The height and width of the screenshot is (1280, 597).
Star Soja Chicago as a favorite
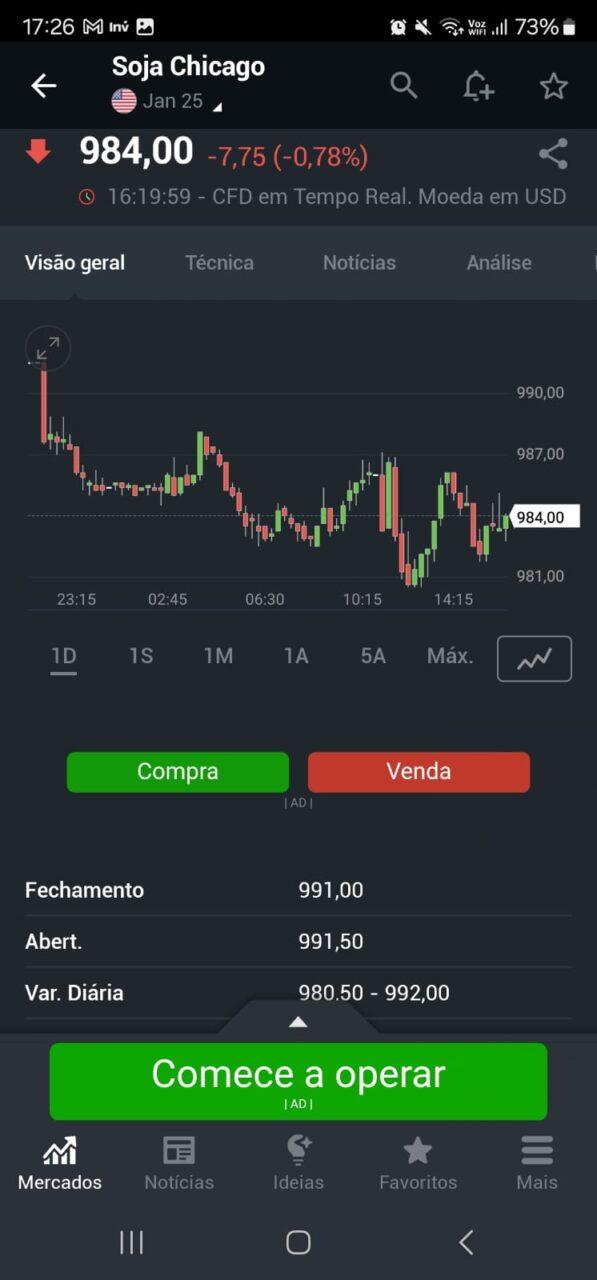pyautogui.click(x=554, y=86)
